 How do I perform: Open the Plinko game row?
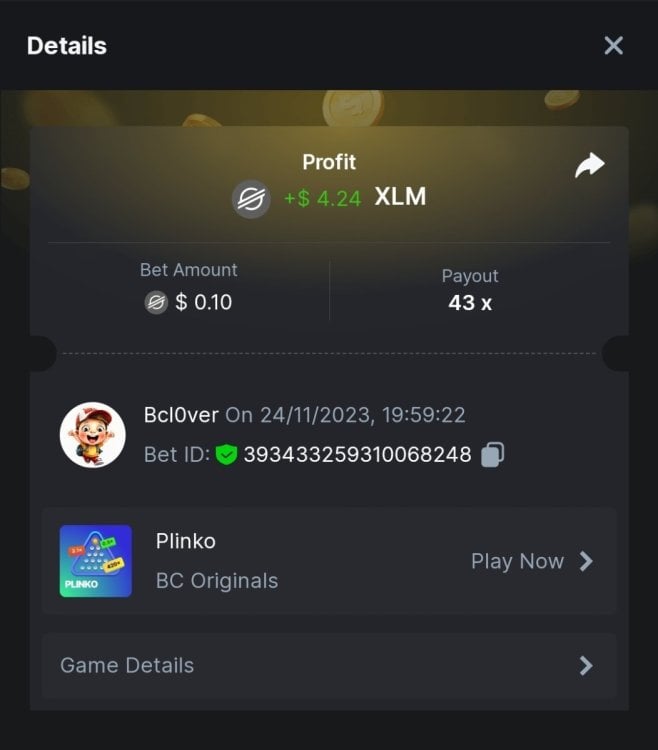tap(329, 561)
